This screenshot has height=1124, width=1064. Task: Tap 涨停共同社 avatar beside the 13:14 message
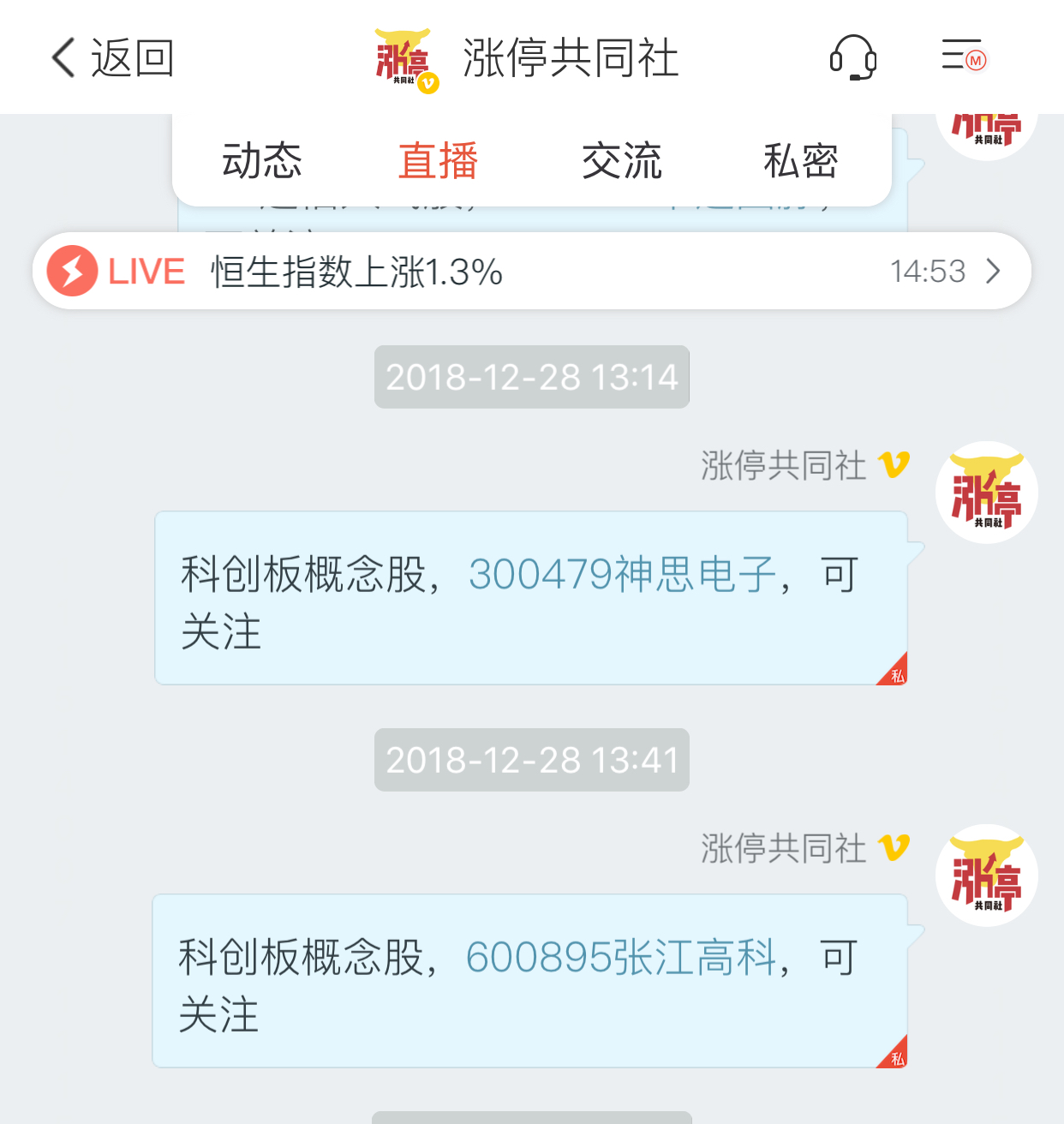pos(986,493)
